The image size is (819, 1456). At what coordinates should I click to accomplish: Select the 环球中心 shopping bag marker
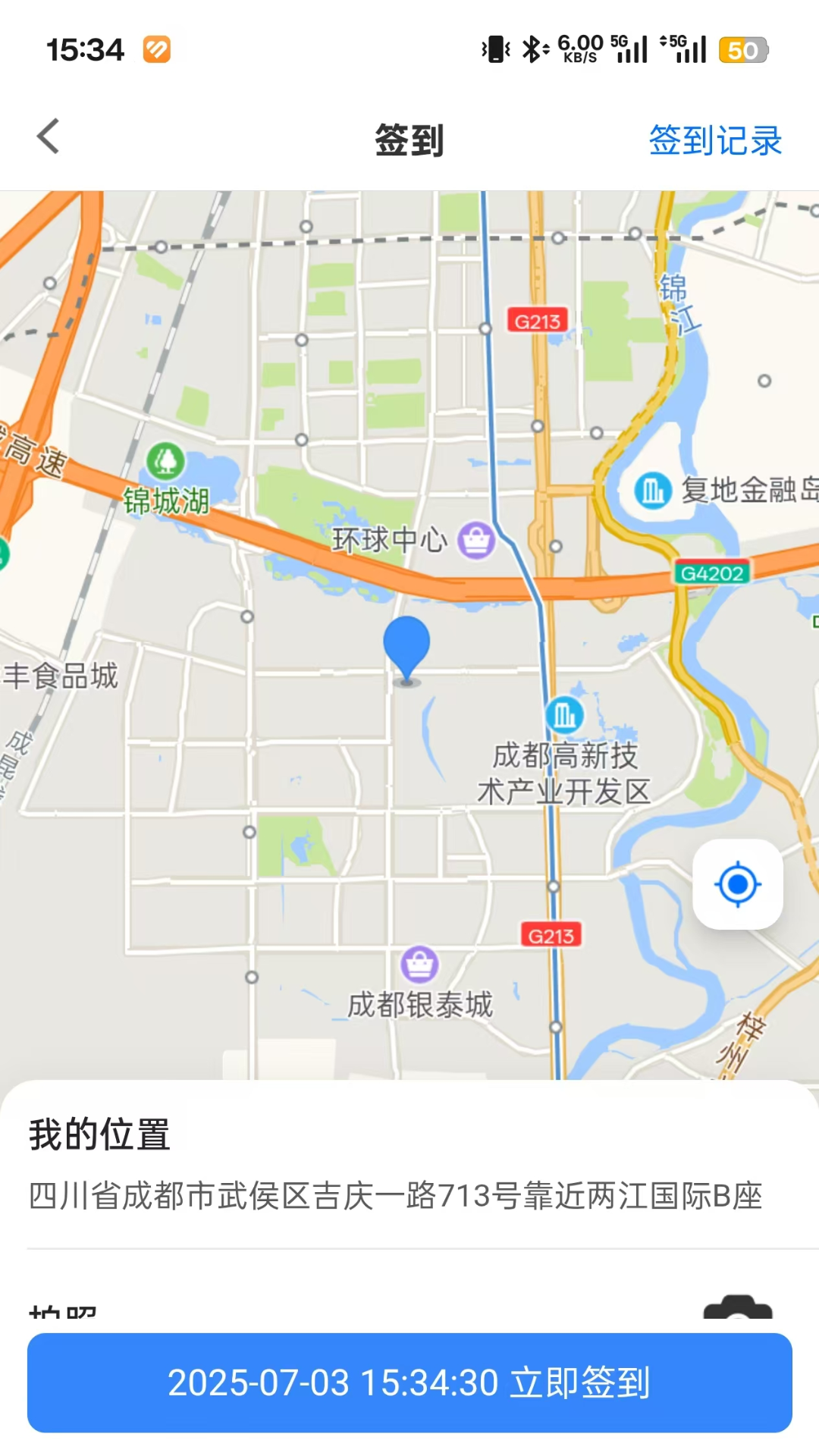pyautogui.click(x=476, y=539)
